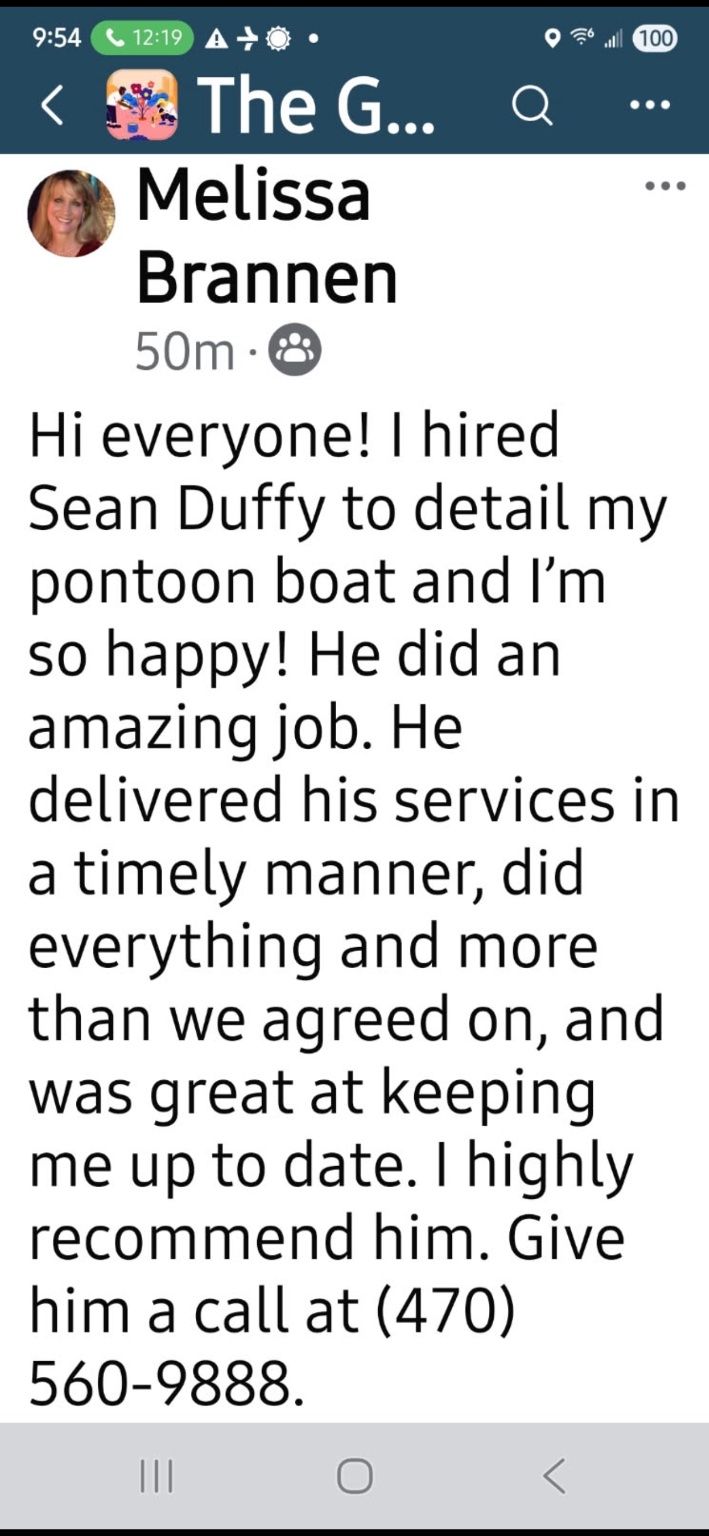This screenshot has width=709, height=1536.
Task: Tap the system back button
Action: point(553,1476)
